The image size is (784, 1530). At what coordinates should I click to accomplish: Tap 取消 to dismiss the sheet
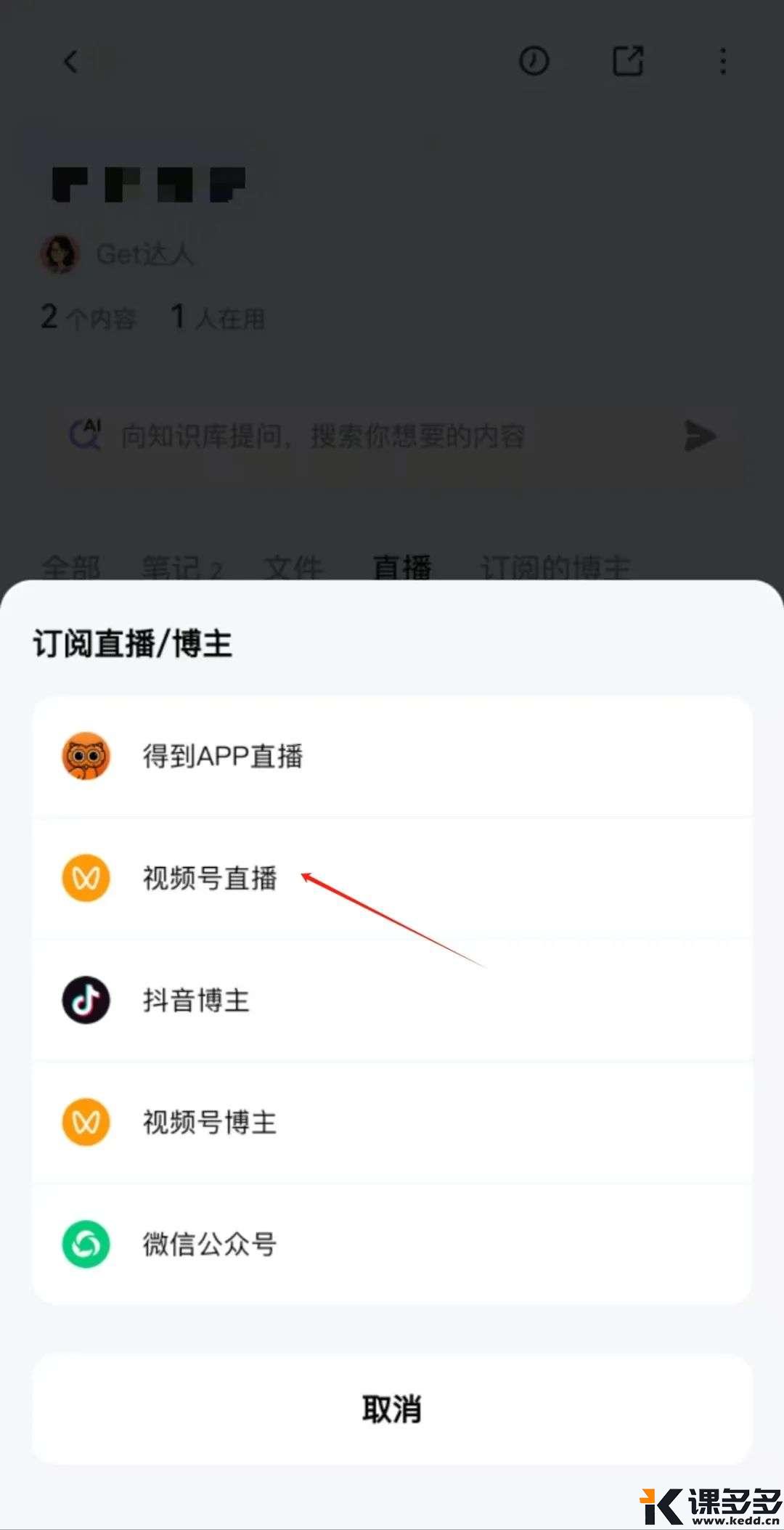click(392, 1409)
